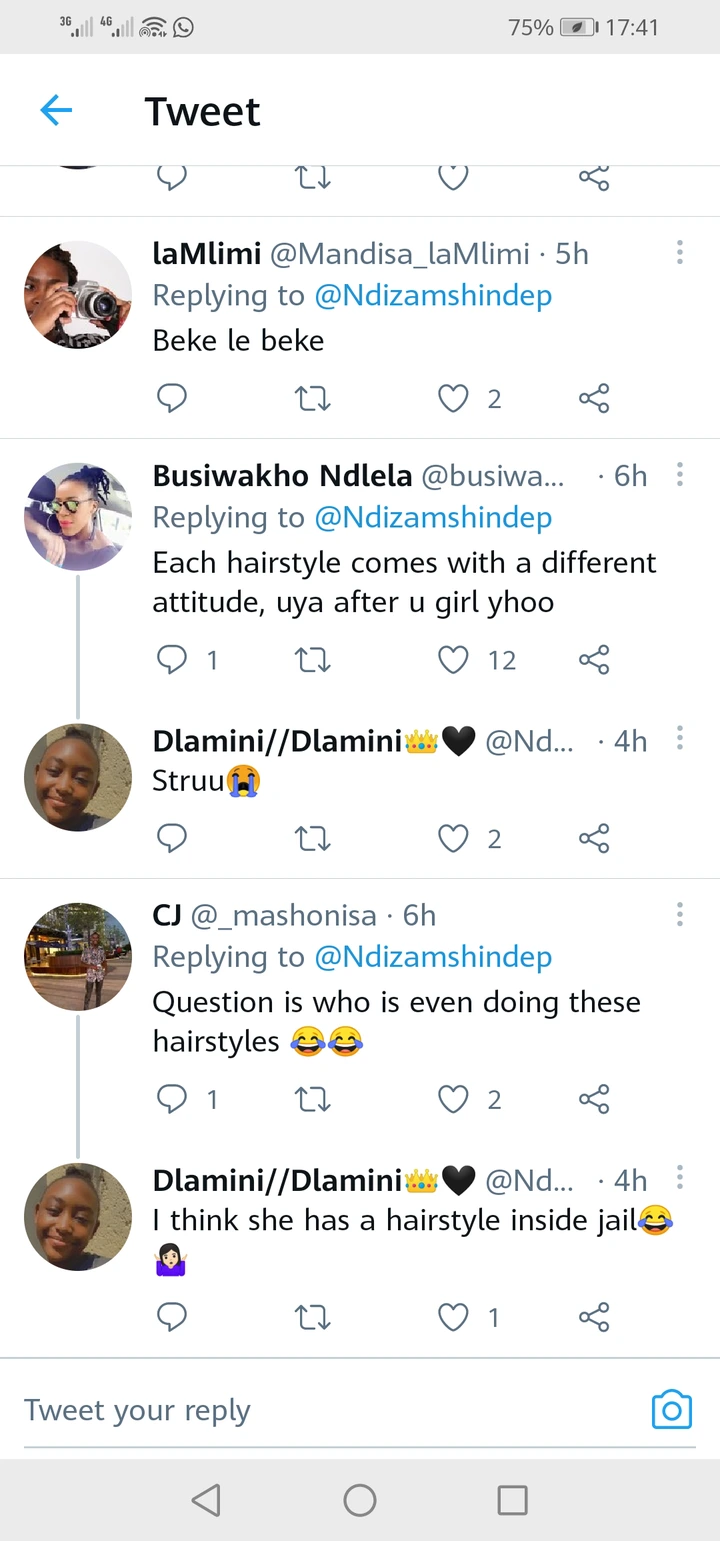Share Dlamini's "hairstyle inside jail" reply

[594, 1317]
